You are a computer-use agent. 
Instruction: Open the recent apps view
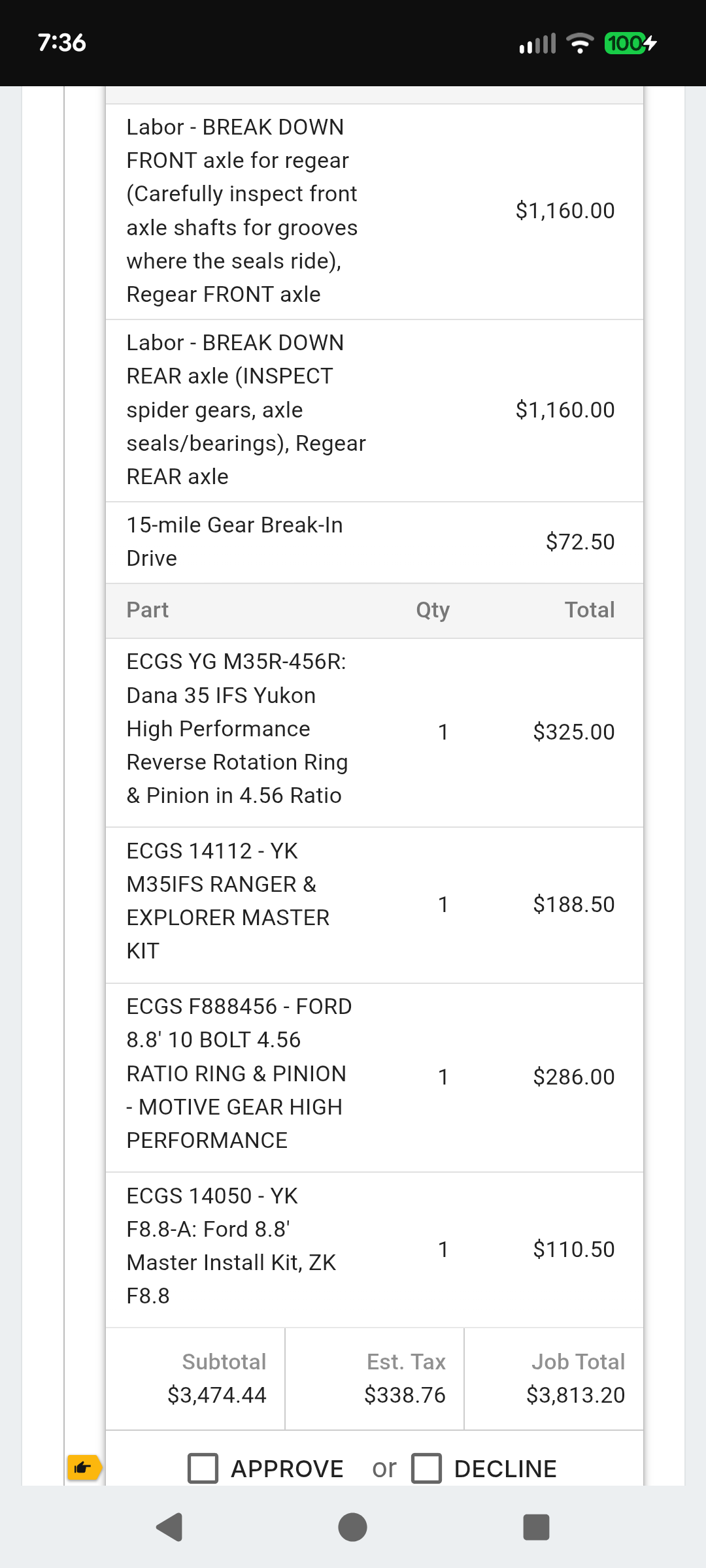(x=536, y=1527)
